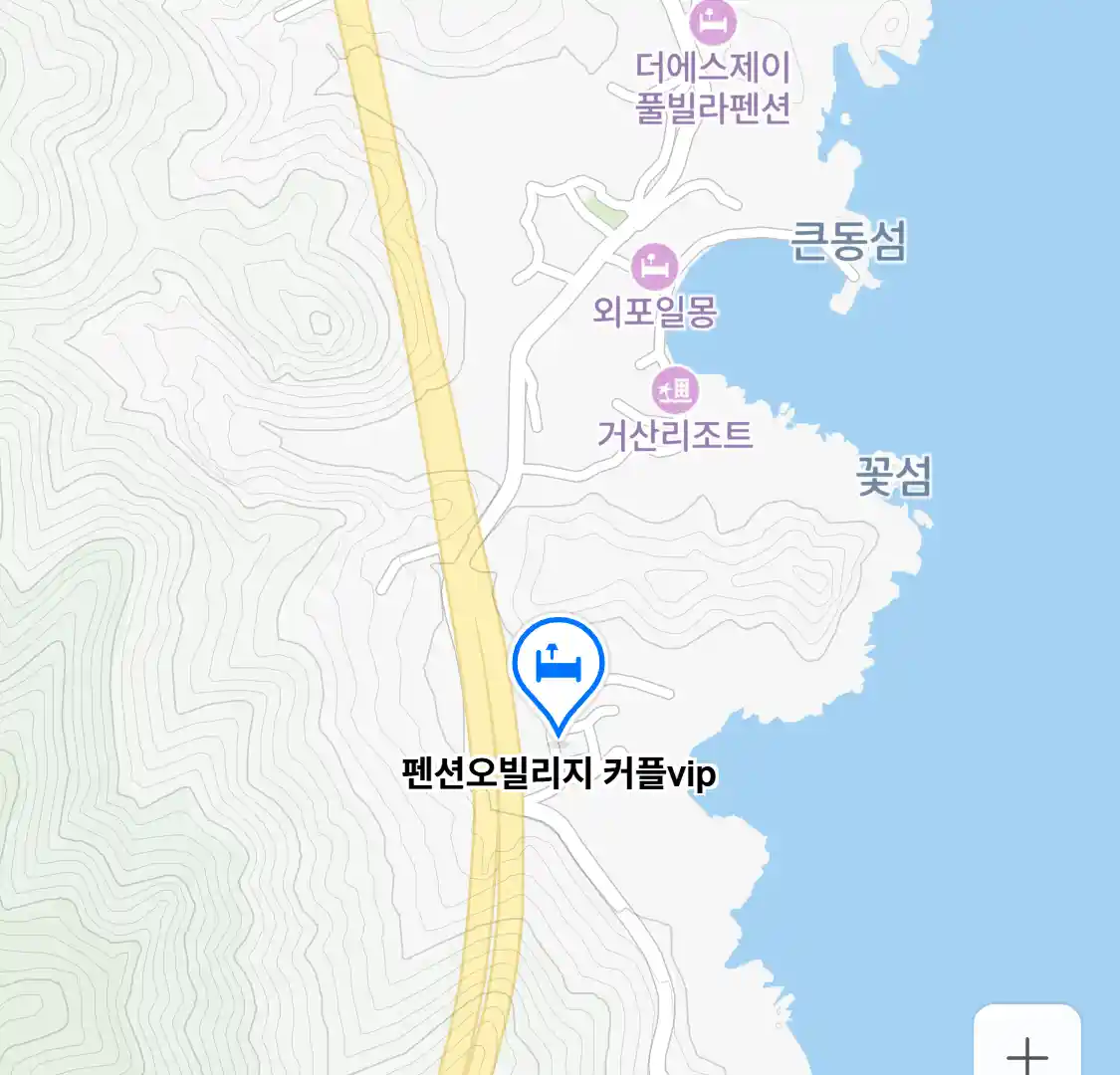1120x1075 pixels.
Task: Open the 더에스제이 풀빌라펜션 marker
Action: pos(713,21)
